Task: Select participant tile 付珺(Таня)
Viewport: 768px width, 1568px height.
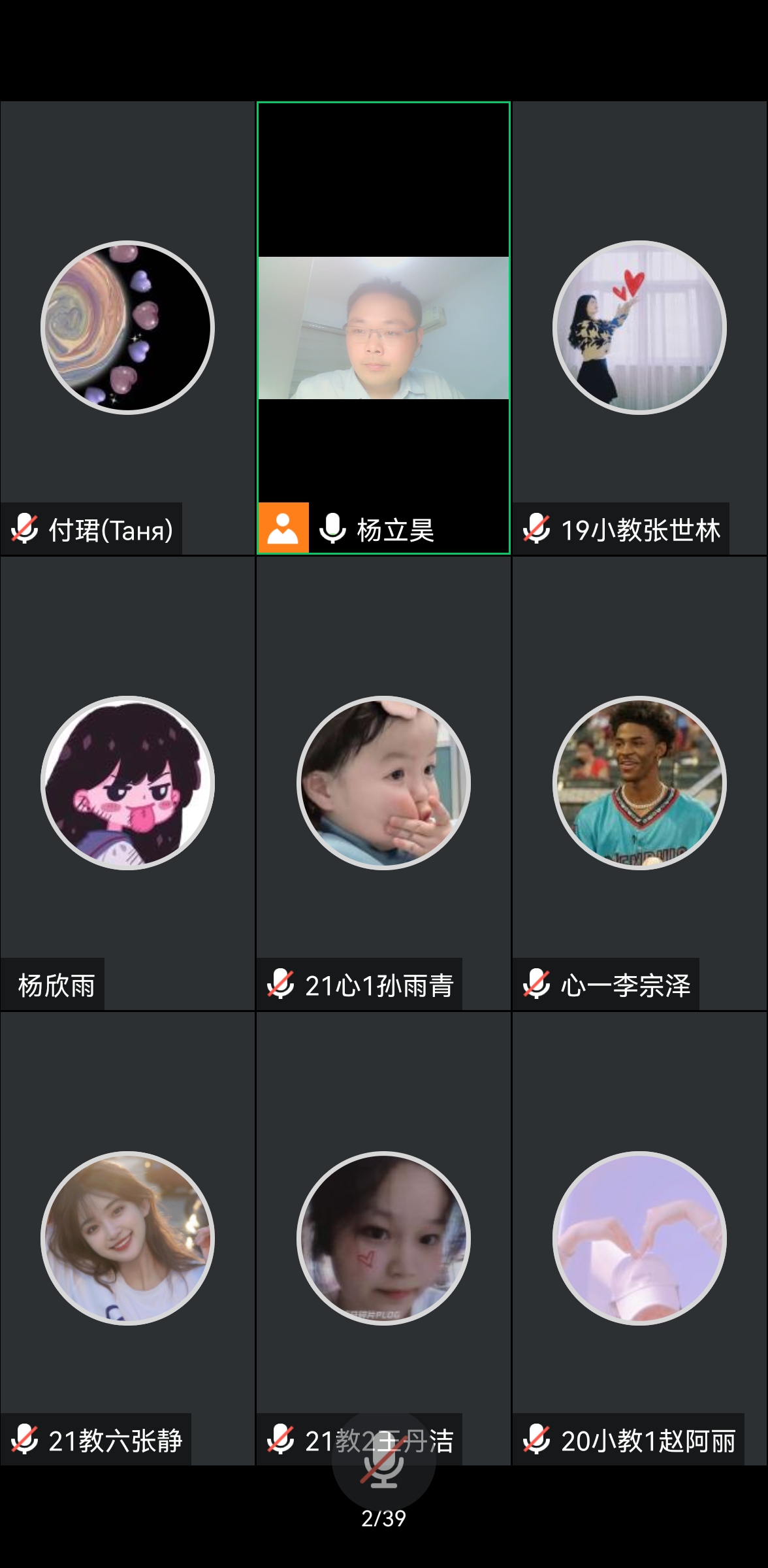Action: click(x=127, y=328)
